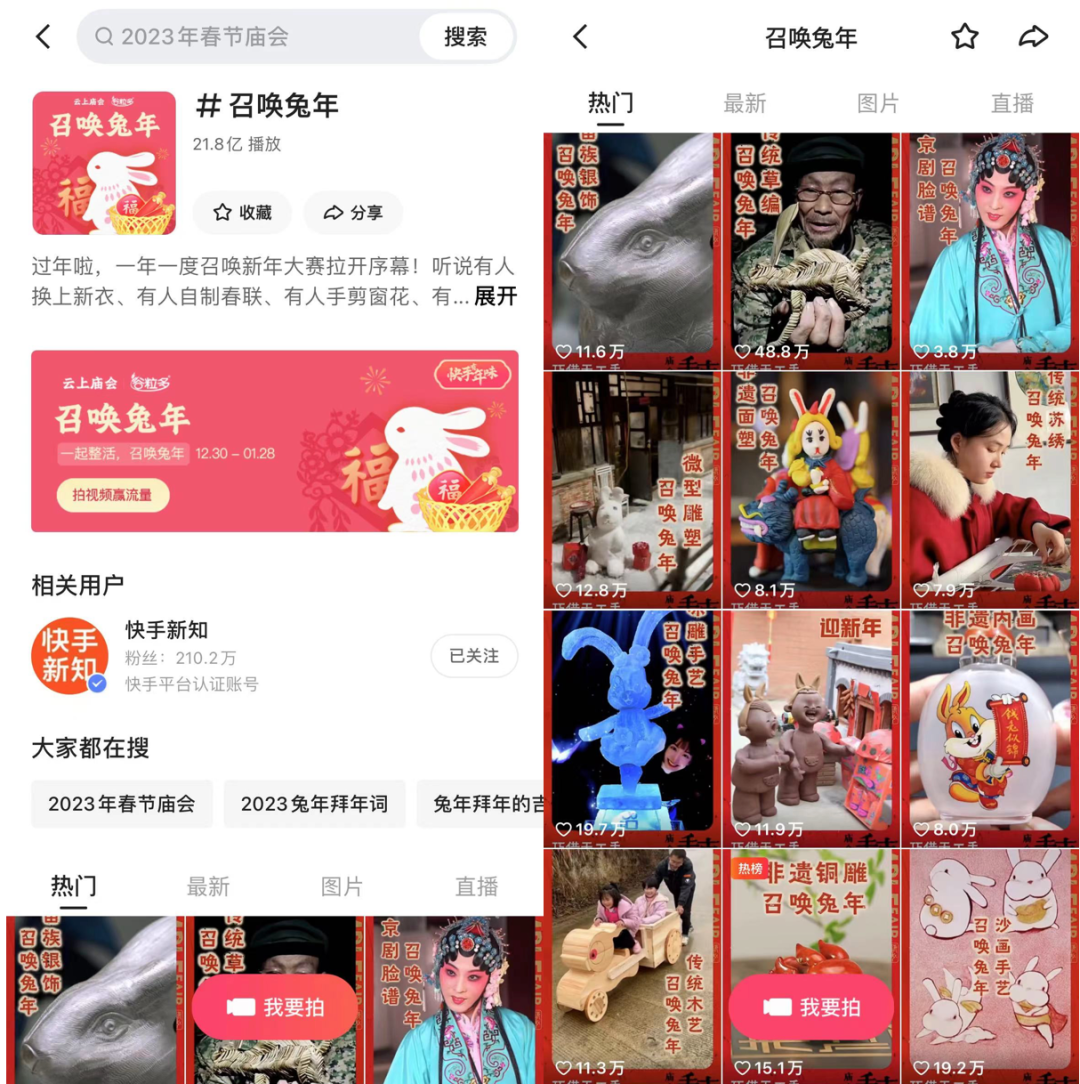Screen dimensions: 1080x1084
Task: Play the ice rabbit video with 19.7万 likes
Action: (x=632, y=725)
